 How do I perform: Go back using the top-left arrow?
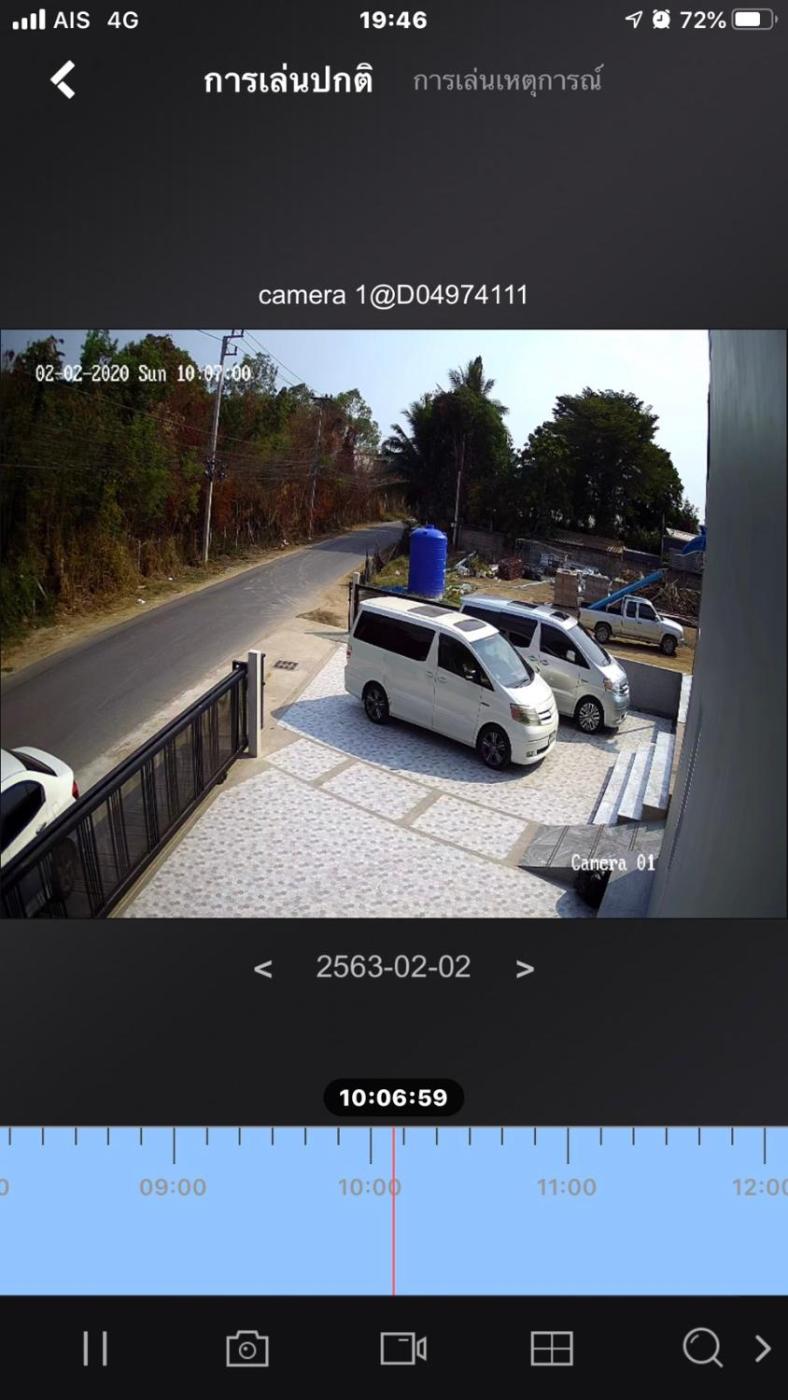pyautogui.click(x=64, y=80)
